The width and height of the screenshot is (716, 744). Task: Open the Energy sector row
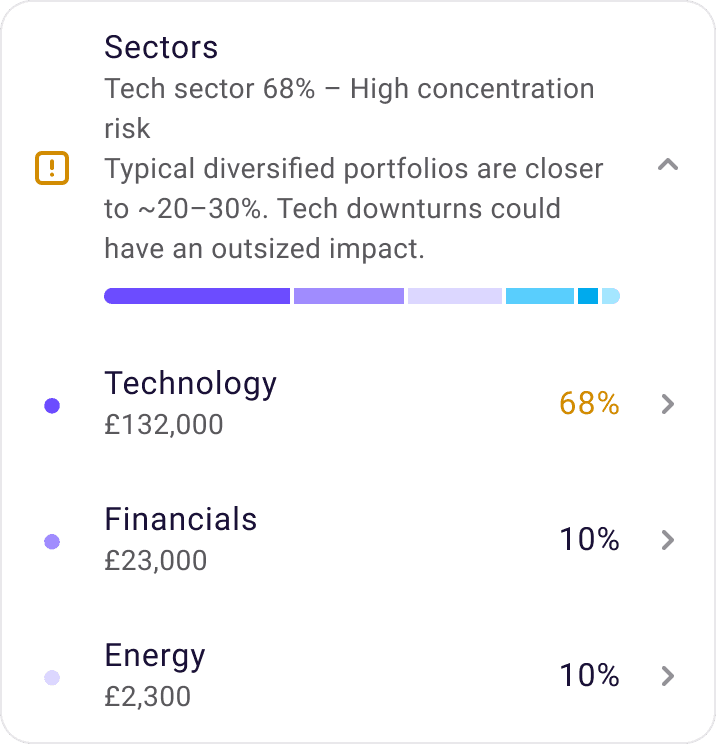tap(668, 676)
